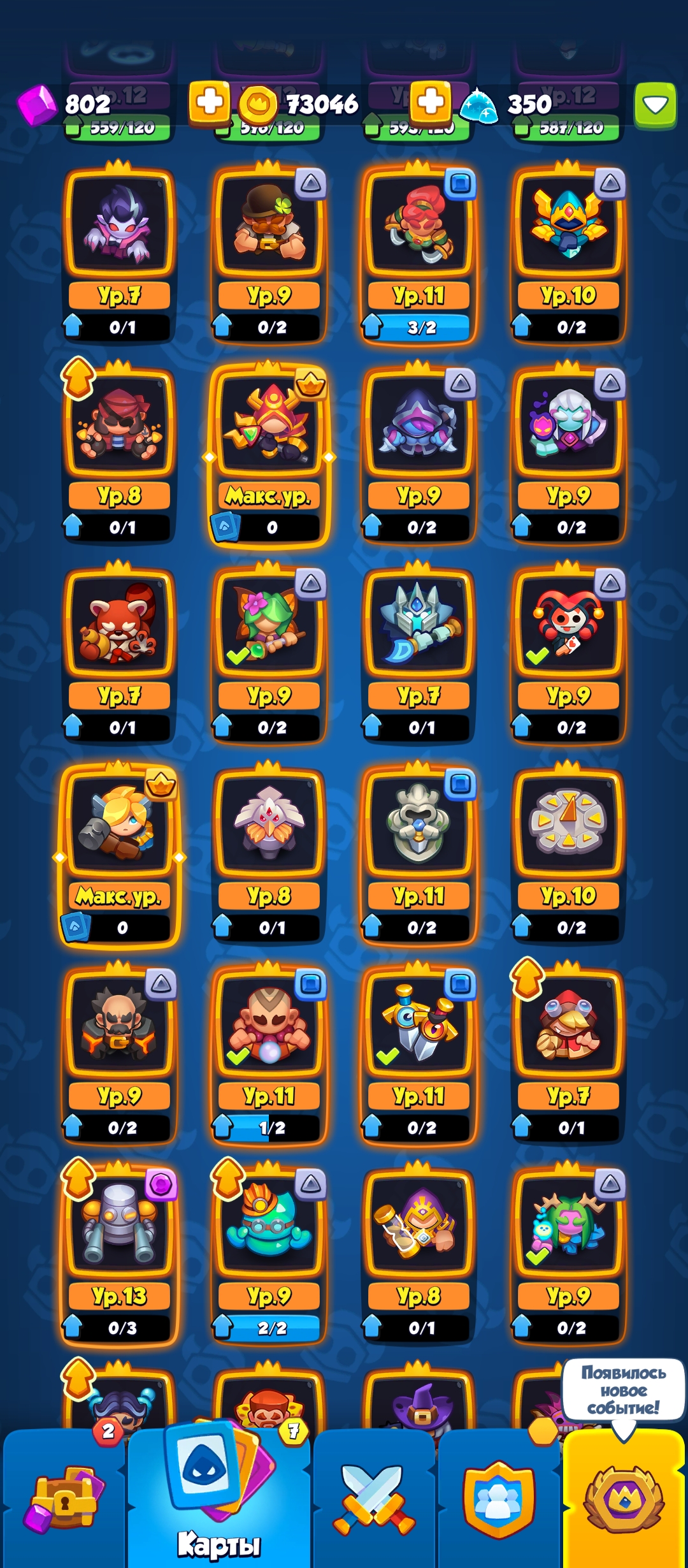Buy more gold coins with the plus button
The width and height of the screenshot is (688, 1568).
[431, 102]
